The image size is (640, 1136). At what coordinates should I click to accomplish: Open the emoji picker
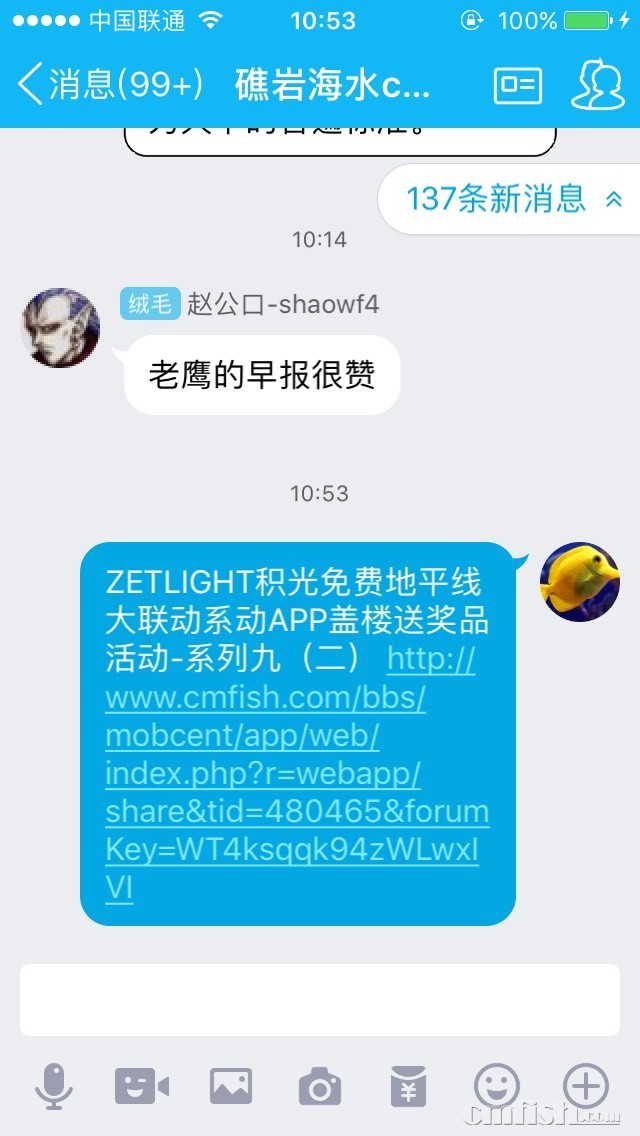[x=497, y=1084]
